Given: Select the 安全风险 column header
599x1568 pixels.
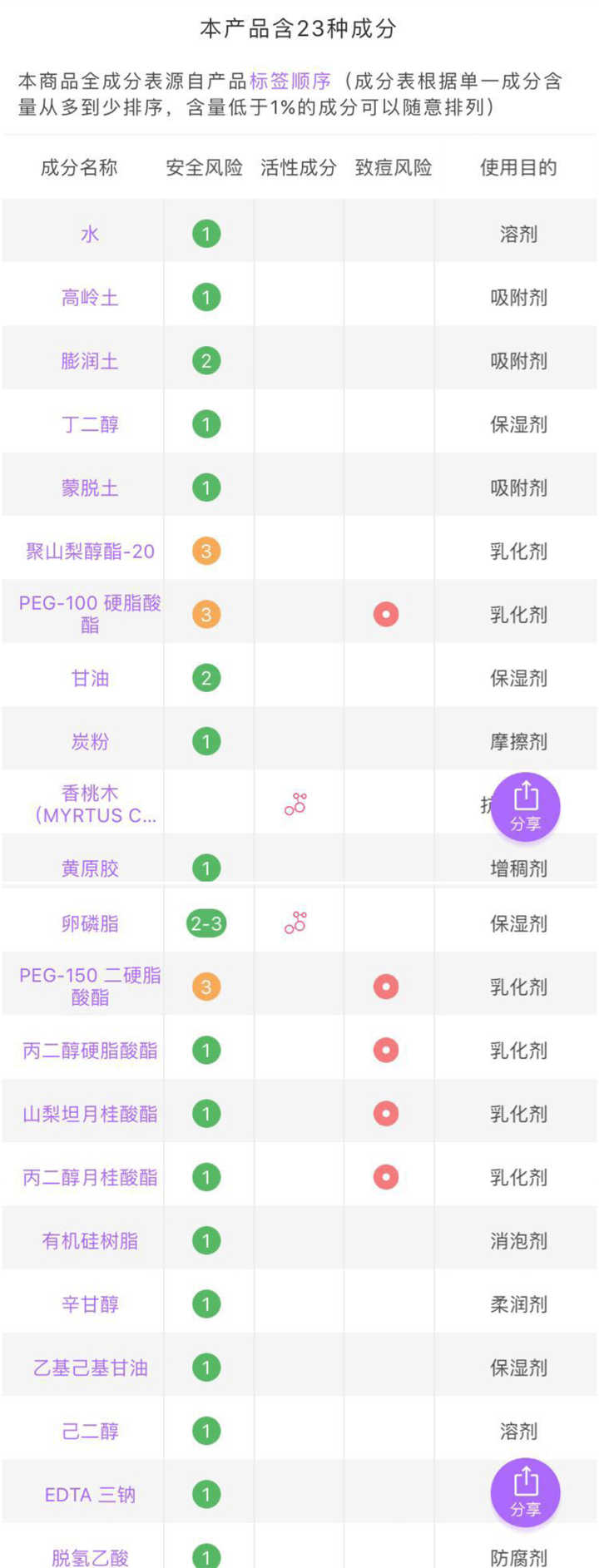Looking at the screenshot, I should [x=205, y=167].
